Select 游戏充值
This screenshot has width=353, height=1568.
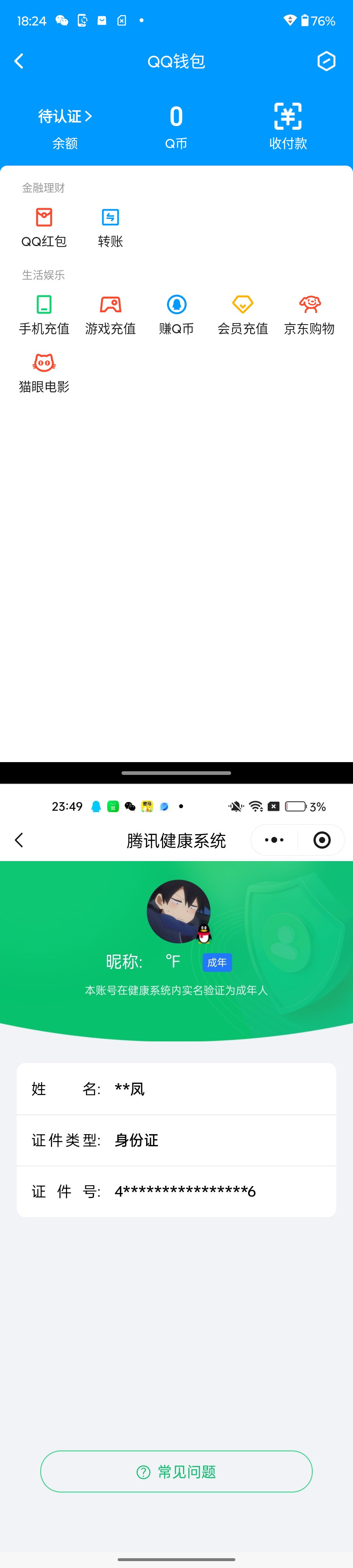pos(110,314)
